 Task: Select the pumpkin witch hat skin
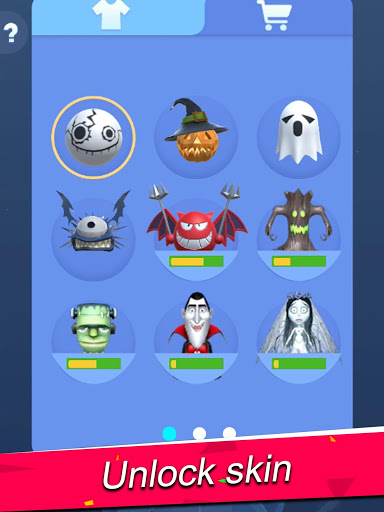click(x=196, y=137)
